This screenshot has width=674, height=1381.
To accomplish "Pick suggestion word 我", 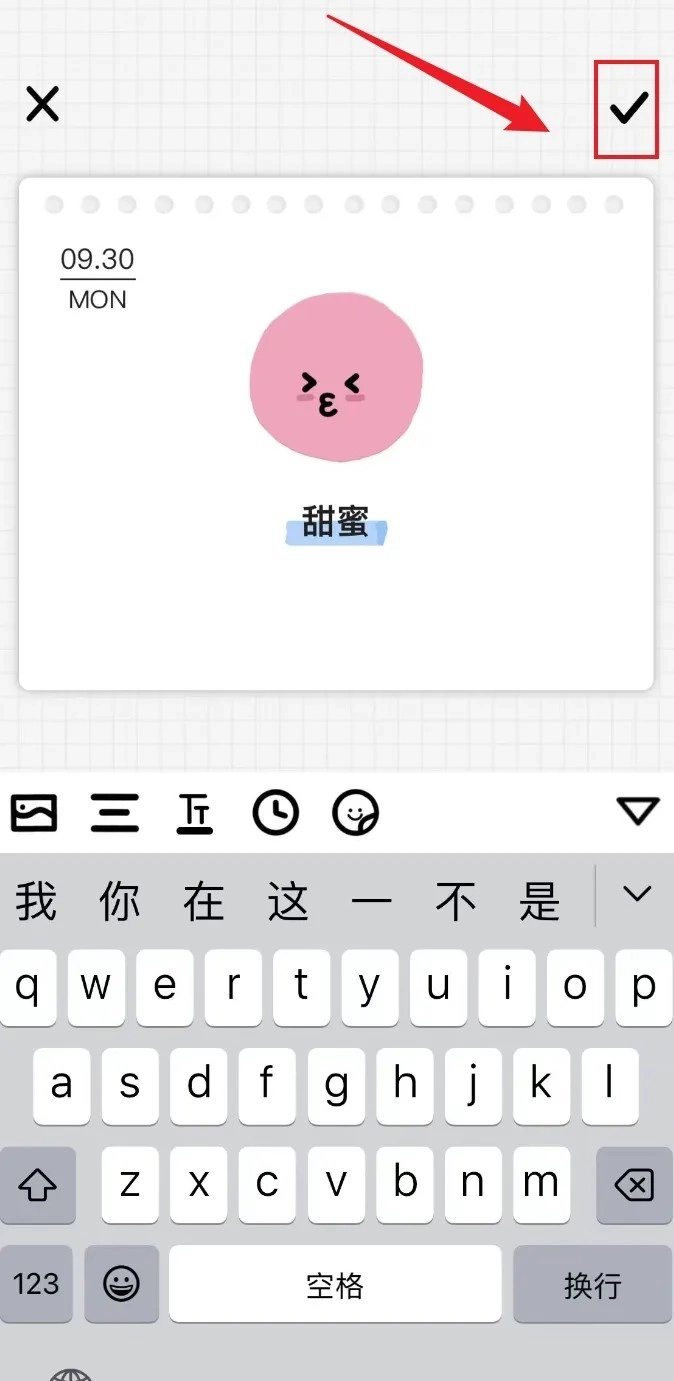I will (36, 902).
